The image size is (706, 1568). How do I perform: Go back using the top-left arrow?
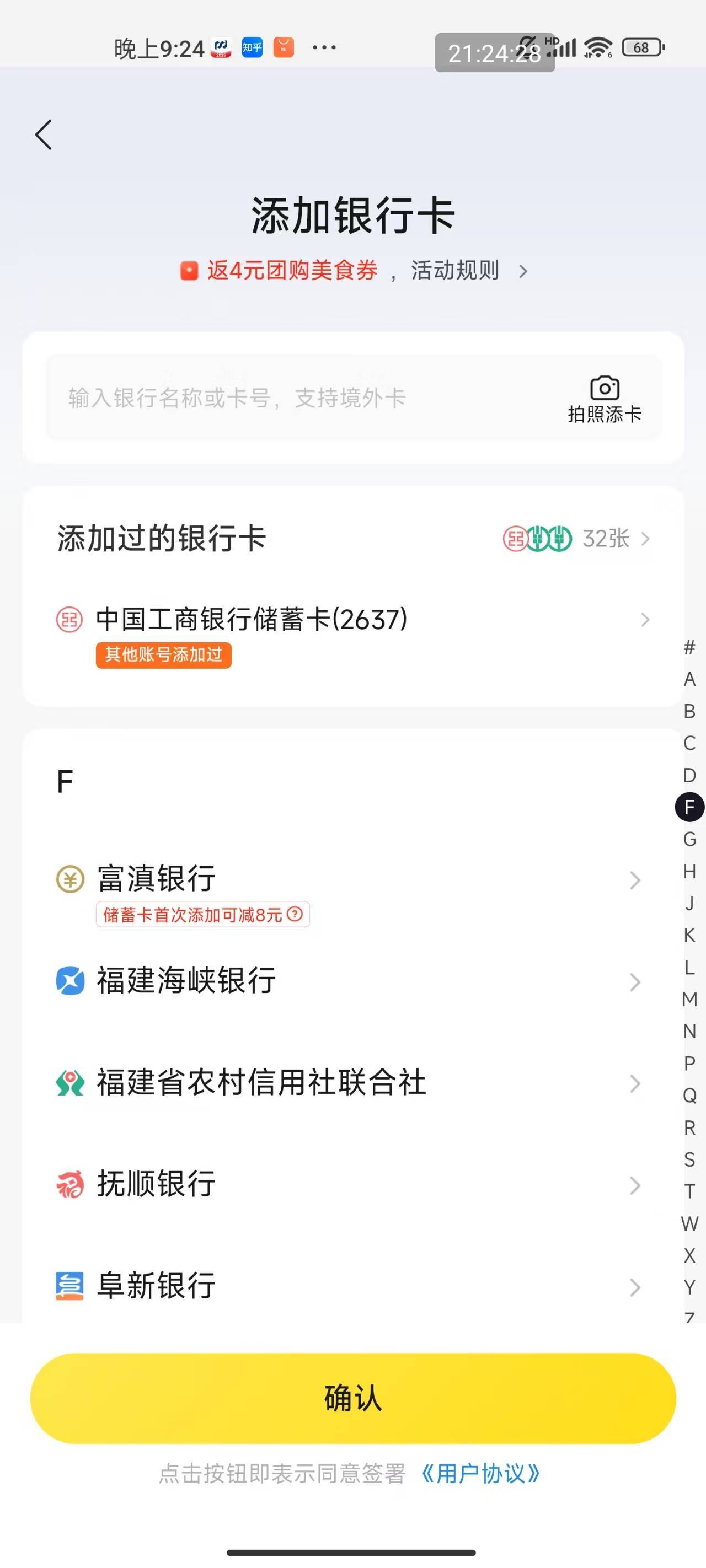click(x=43, y=135)
